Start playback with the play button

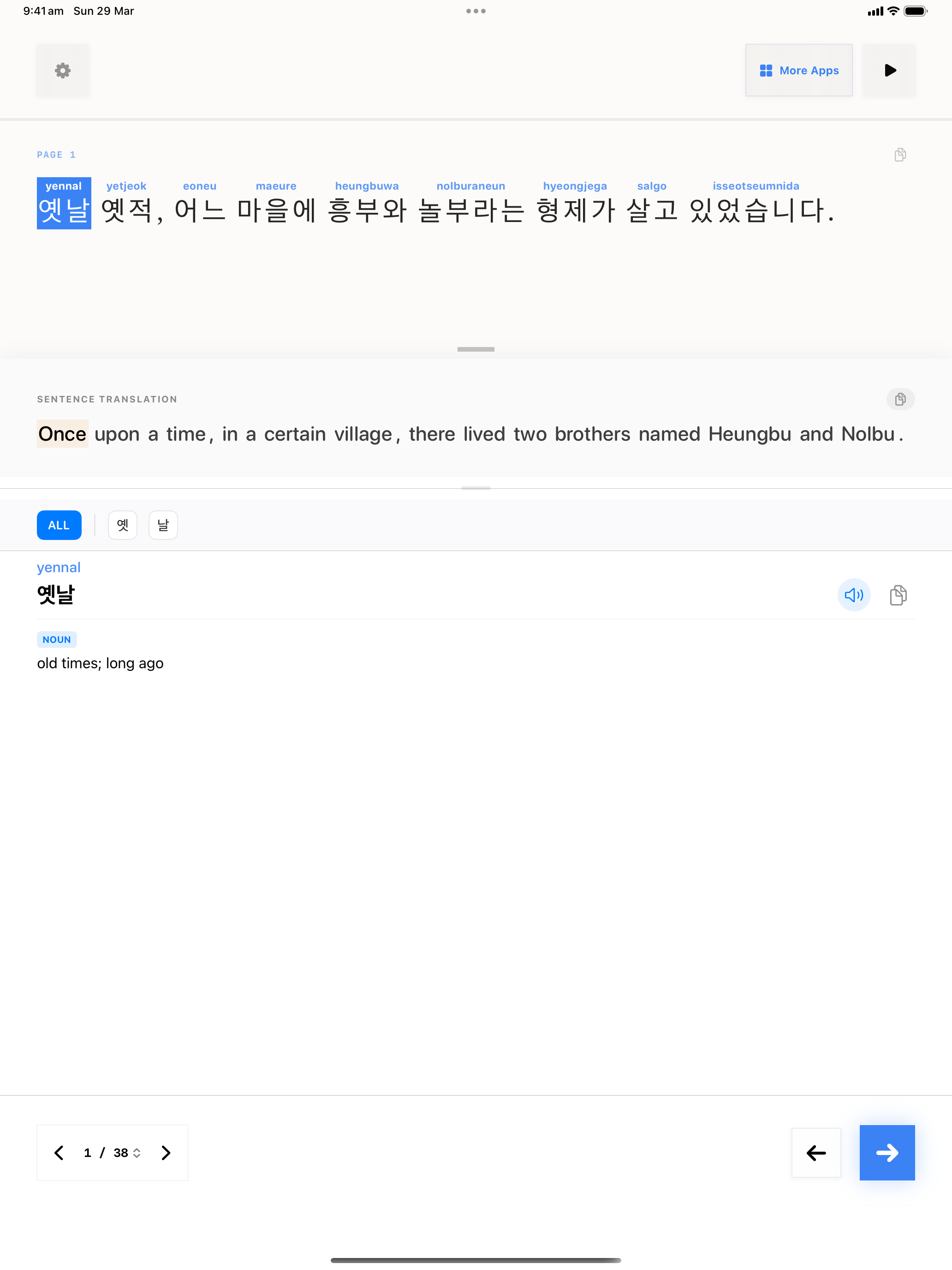(889, 71)
